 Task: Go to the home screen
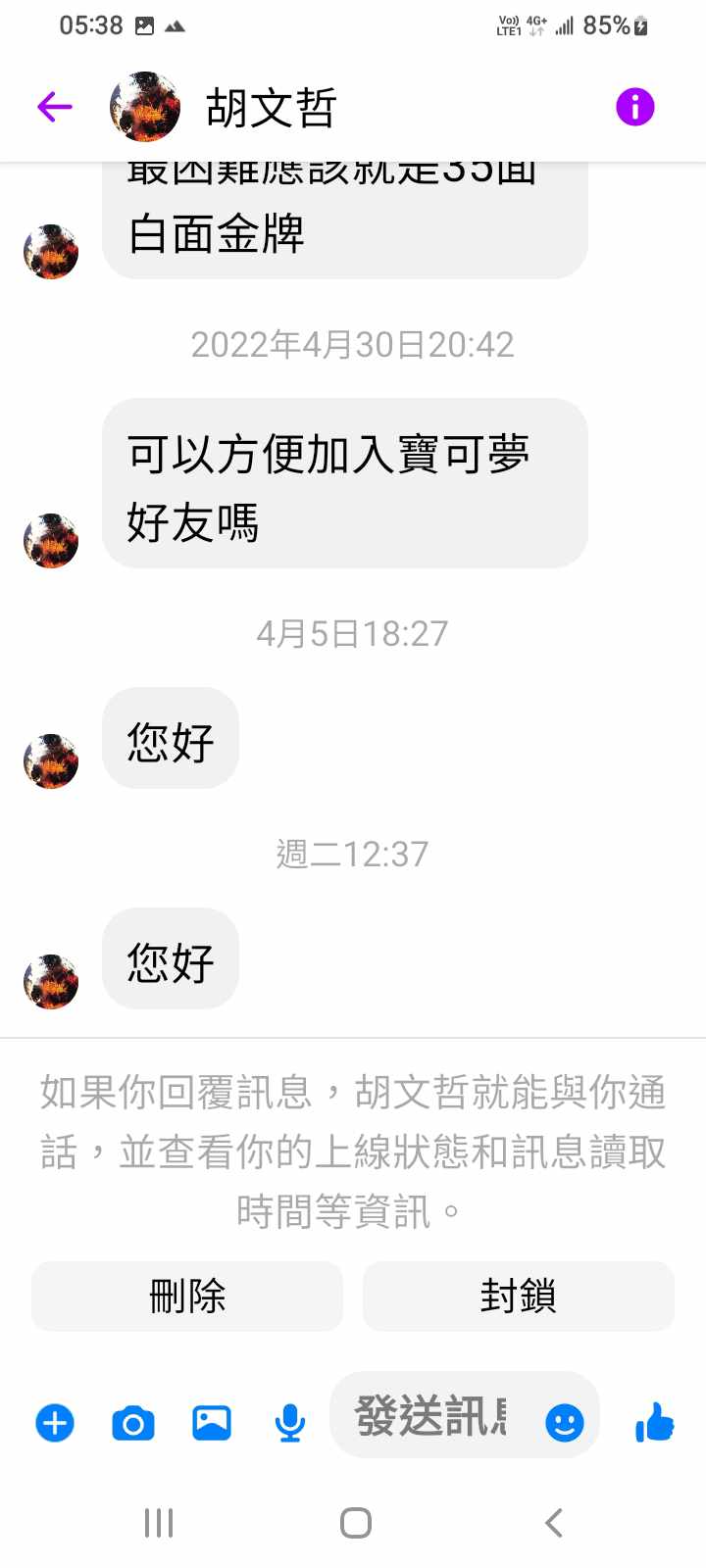pyautogui.click(x=355, y=1523)
